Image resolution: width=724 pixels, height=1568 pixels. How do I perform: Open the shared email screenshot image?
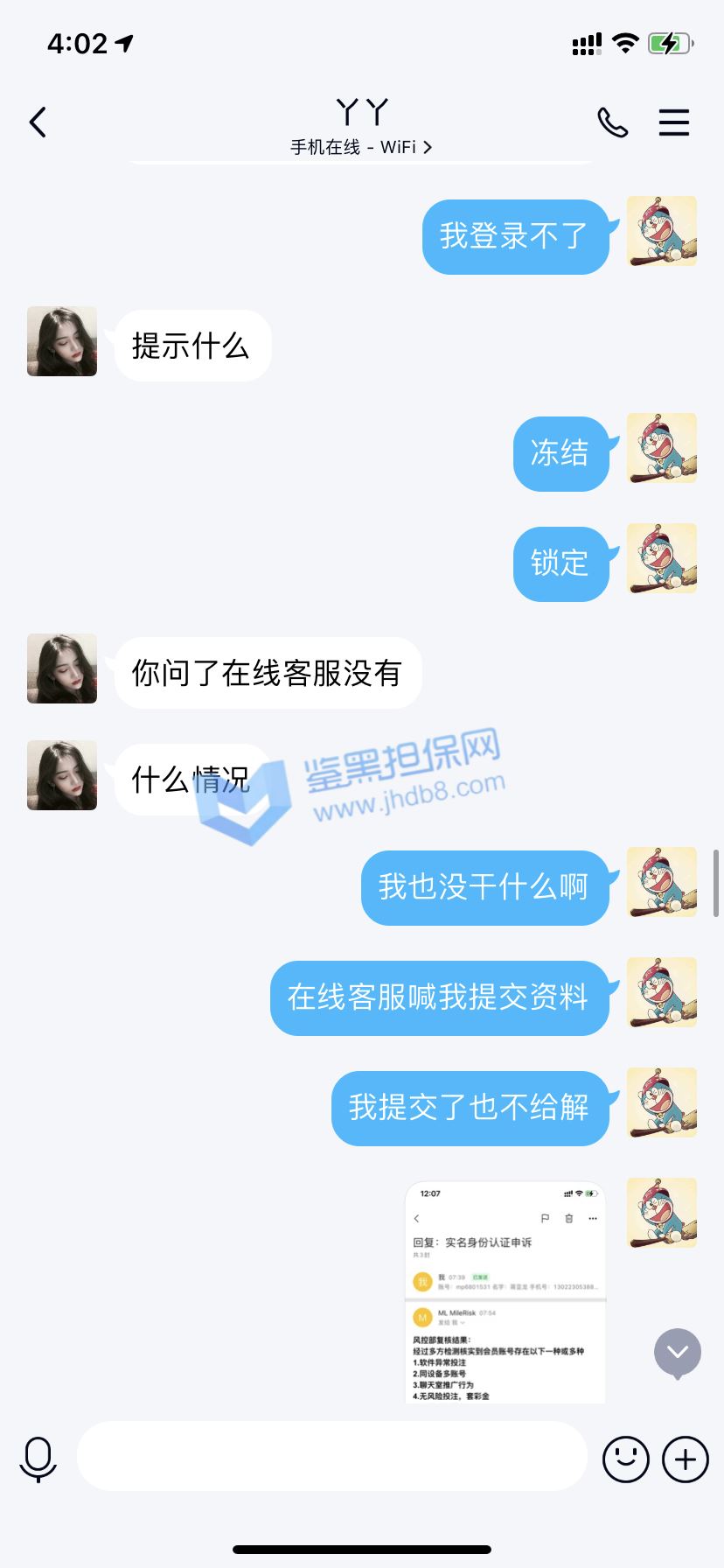(x=505, y=1292)
